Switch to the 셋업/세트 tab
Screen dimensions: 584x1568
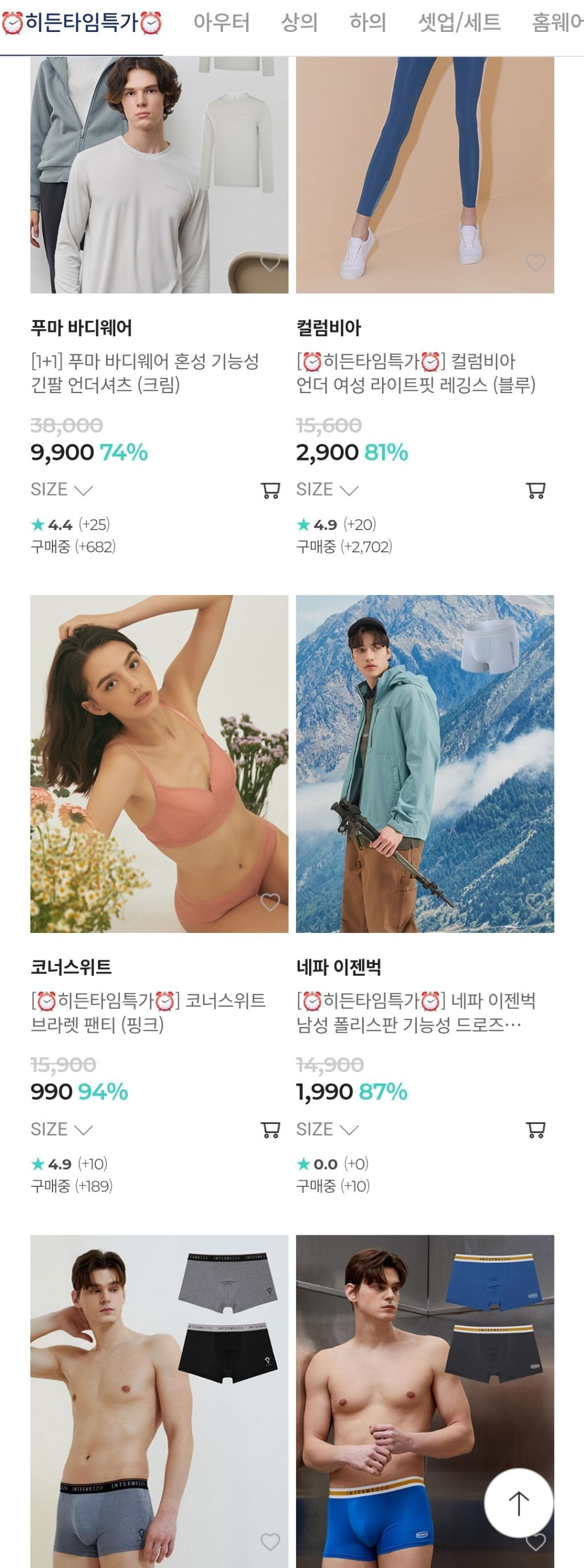tap(459, 23)
